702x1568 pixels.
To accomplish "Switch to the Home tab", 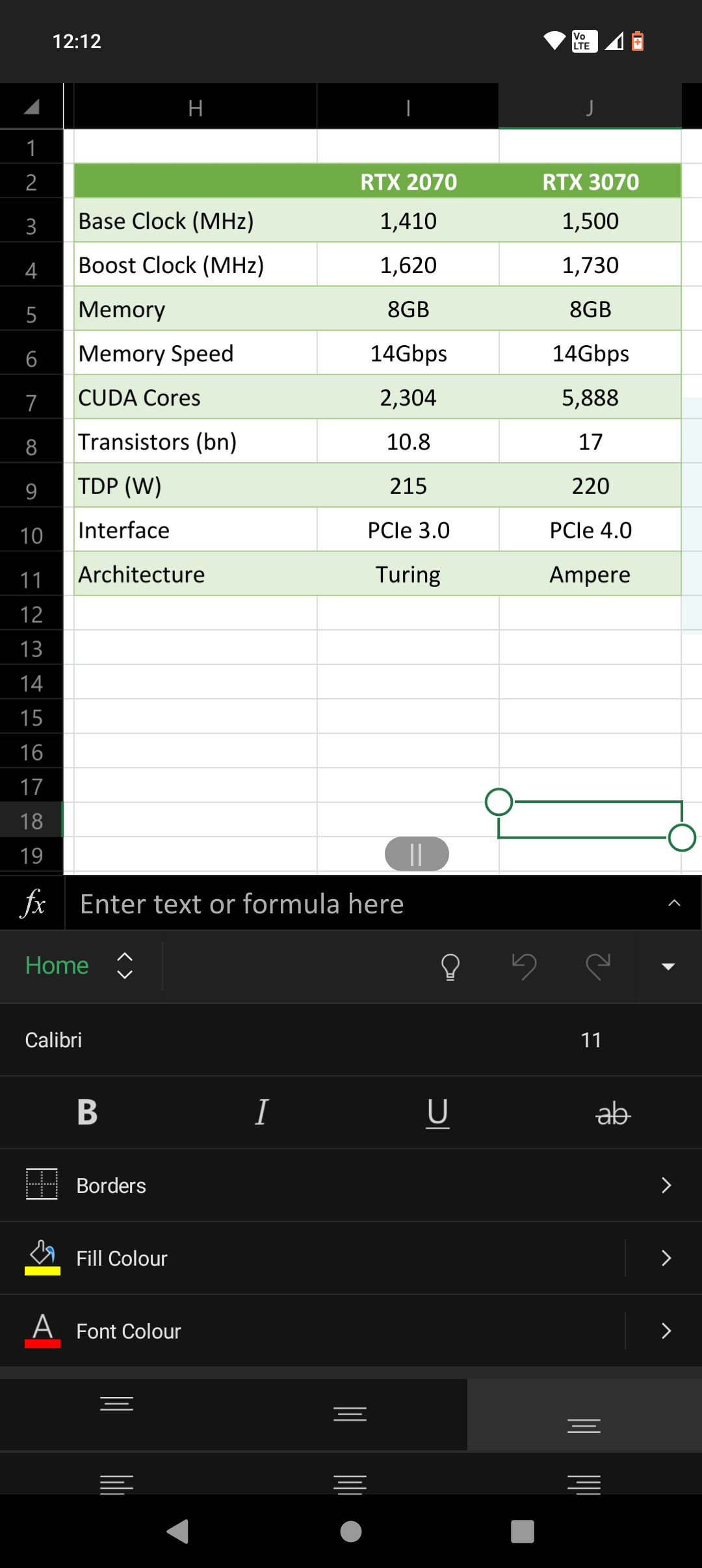I will 57,967.
